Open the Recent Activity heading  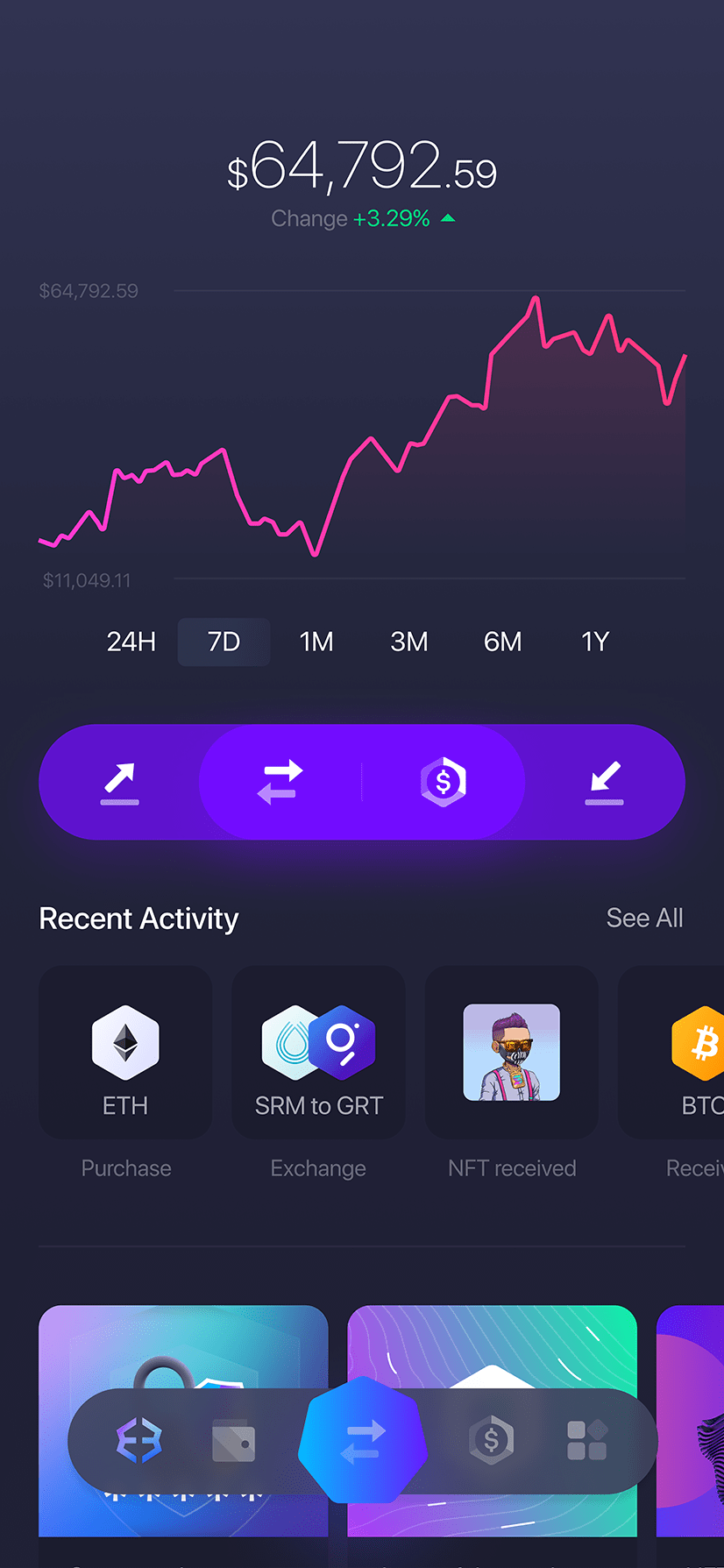click(138, 918)
